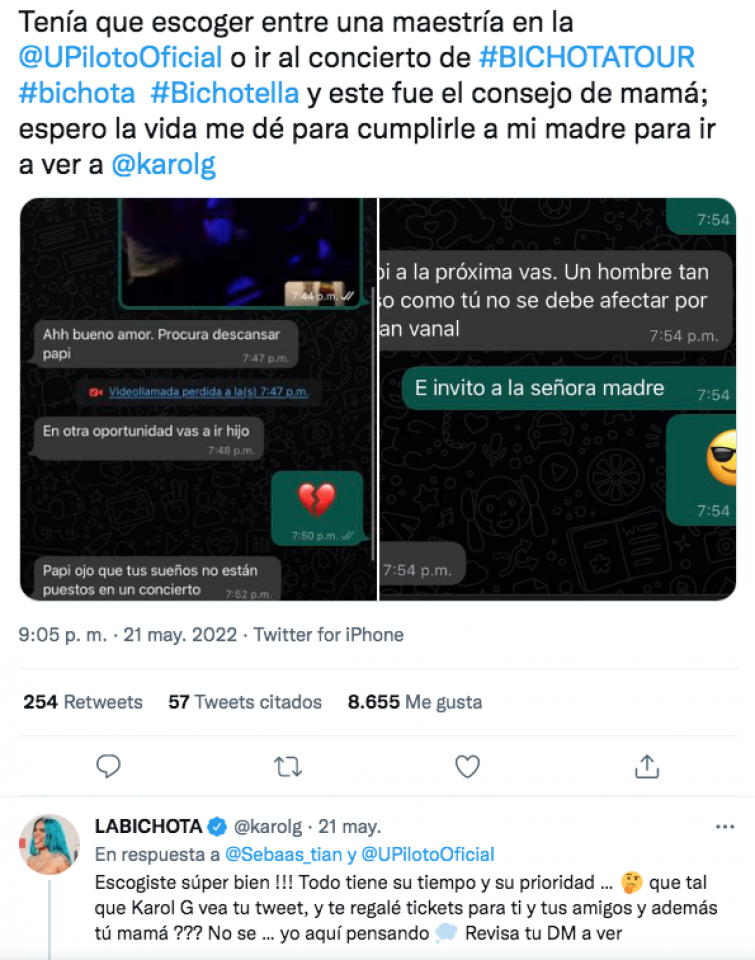Open LABICHOTA's profile picture

point(49,844)
